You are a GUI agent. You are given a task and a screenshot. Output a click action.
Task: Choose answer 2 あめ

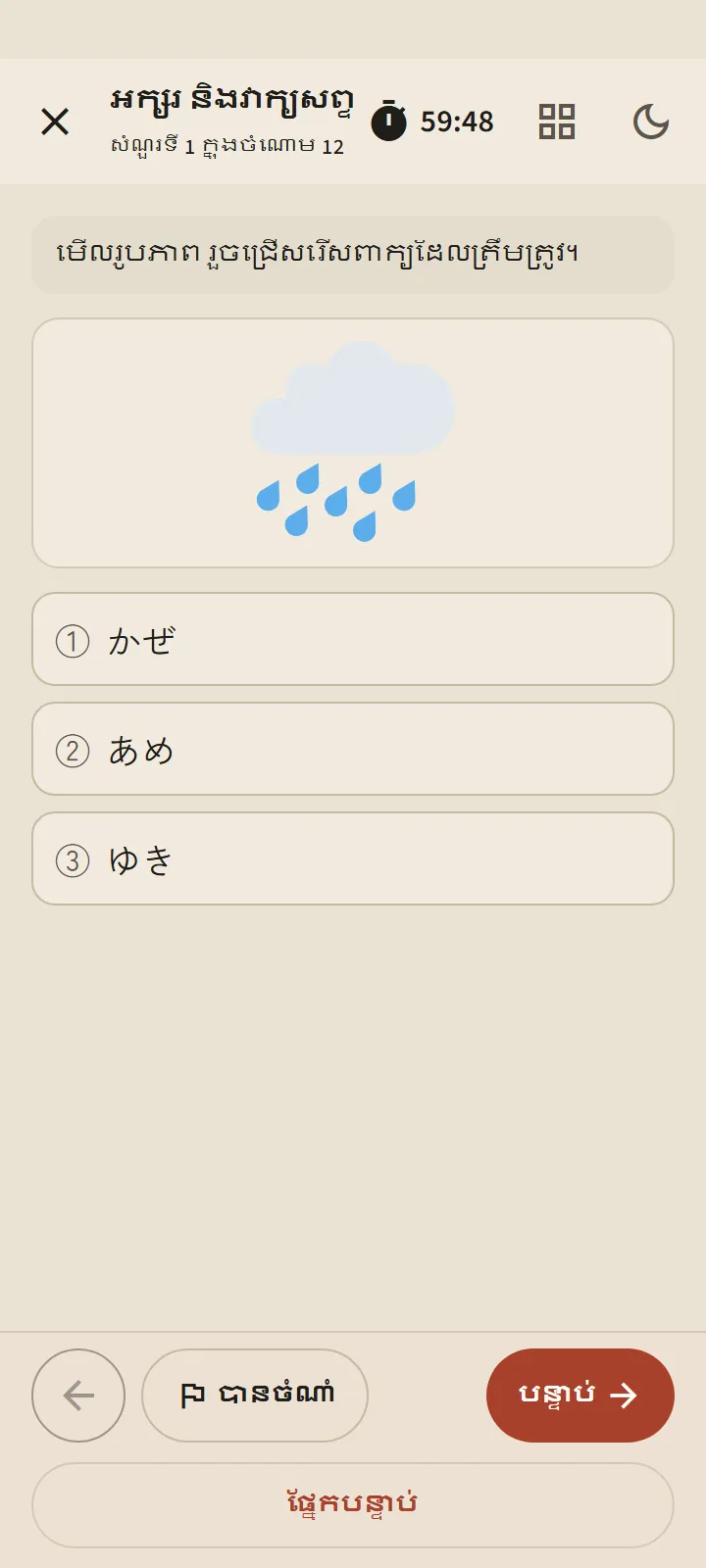click(x=353, y=749)
